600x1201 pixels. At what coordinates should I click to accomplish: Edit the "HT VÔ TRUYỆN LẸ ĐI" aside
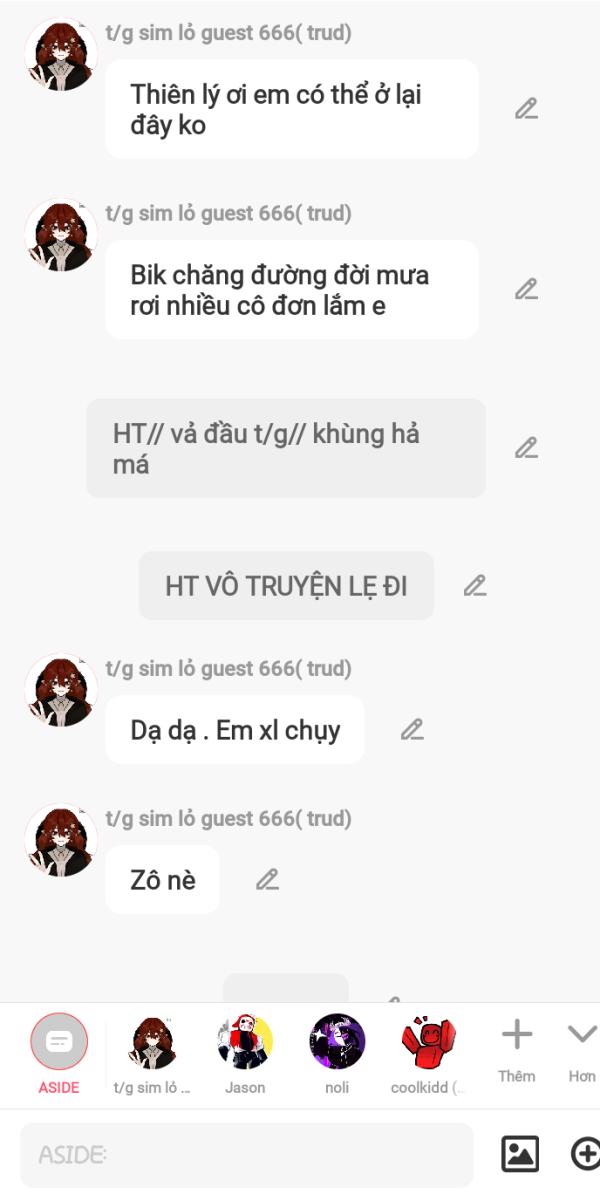tap(475, 586)
